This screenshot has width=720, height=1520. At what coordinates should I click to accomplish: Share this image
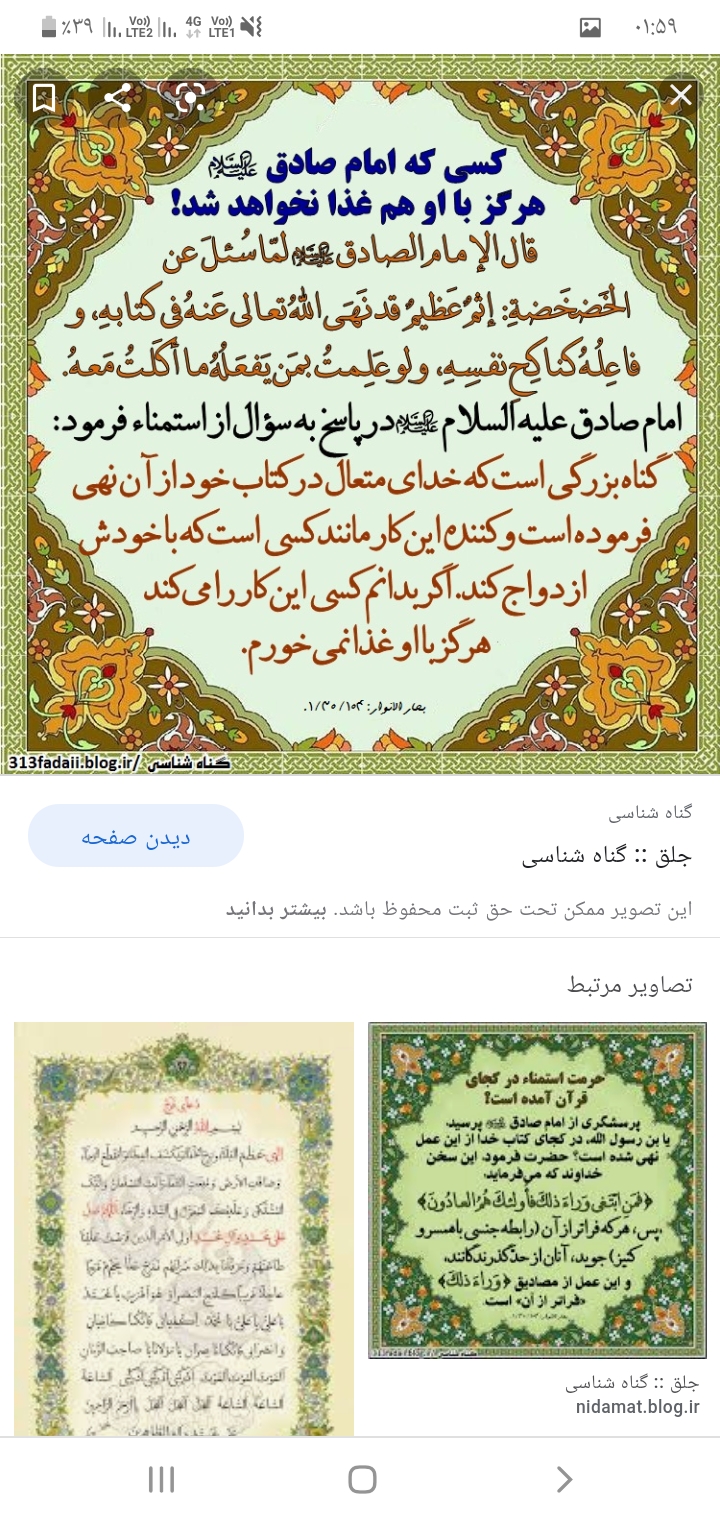point(117,97)
